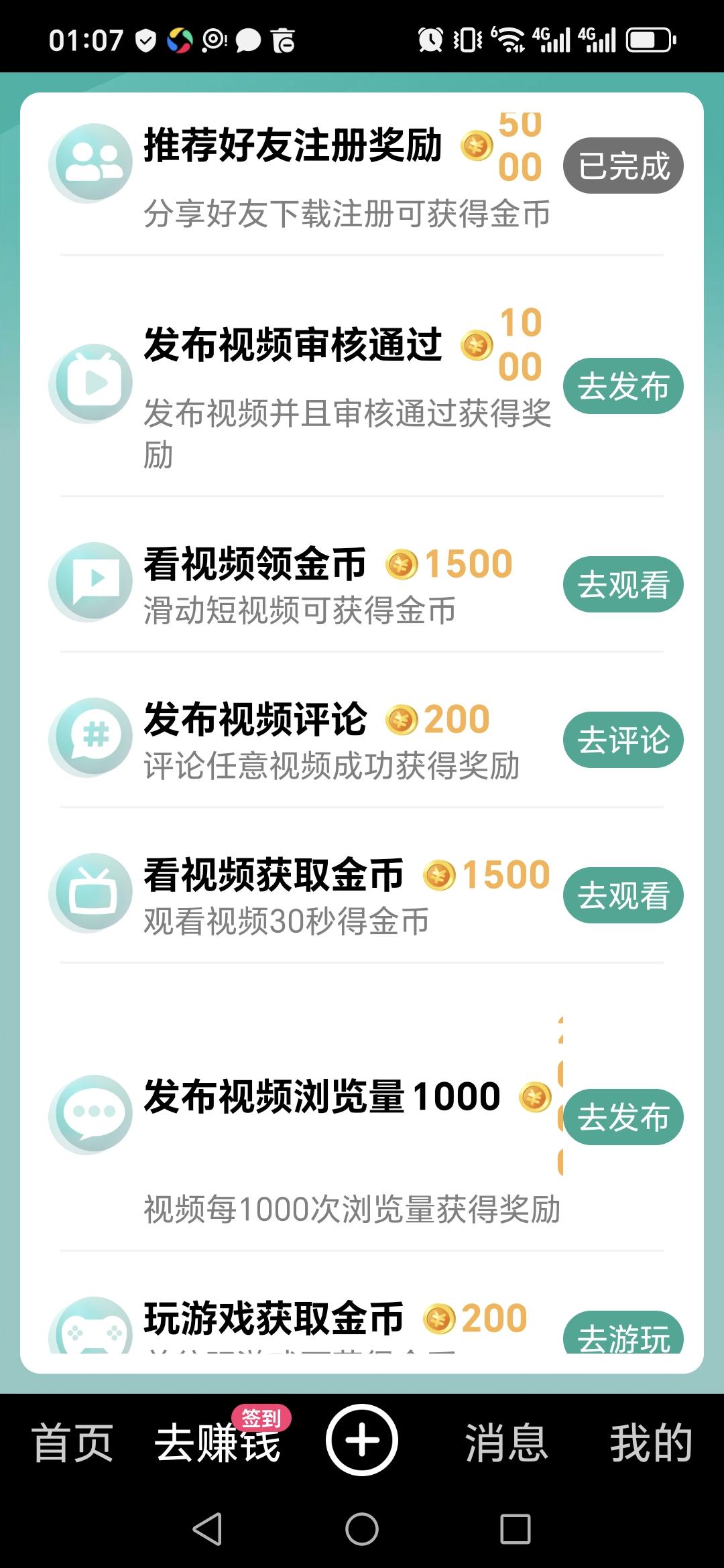Open the 去赚钱 tab

click(217, 1442)
